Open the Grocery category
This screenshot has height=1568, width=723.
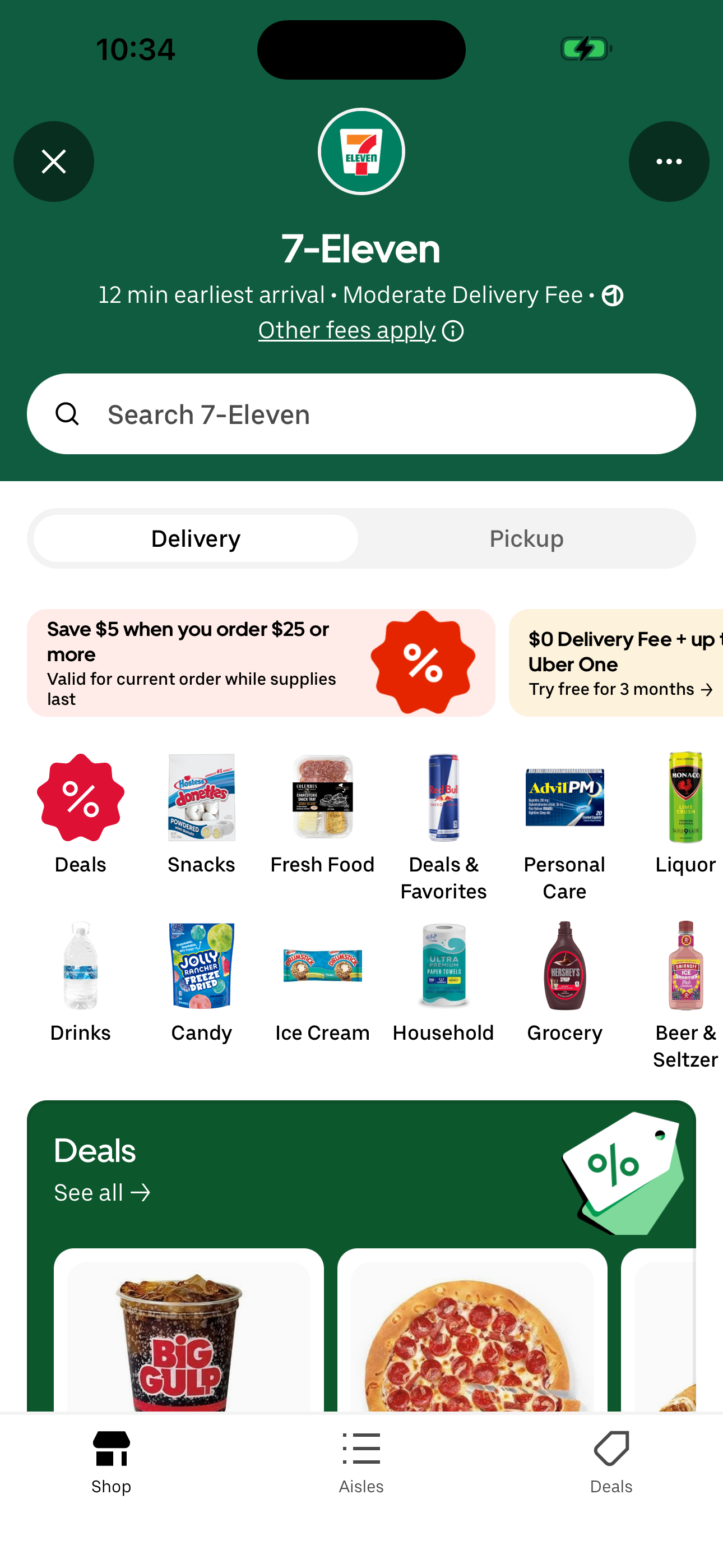pos(564,983)
